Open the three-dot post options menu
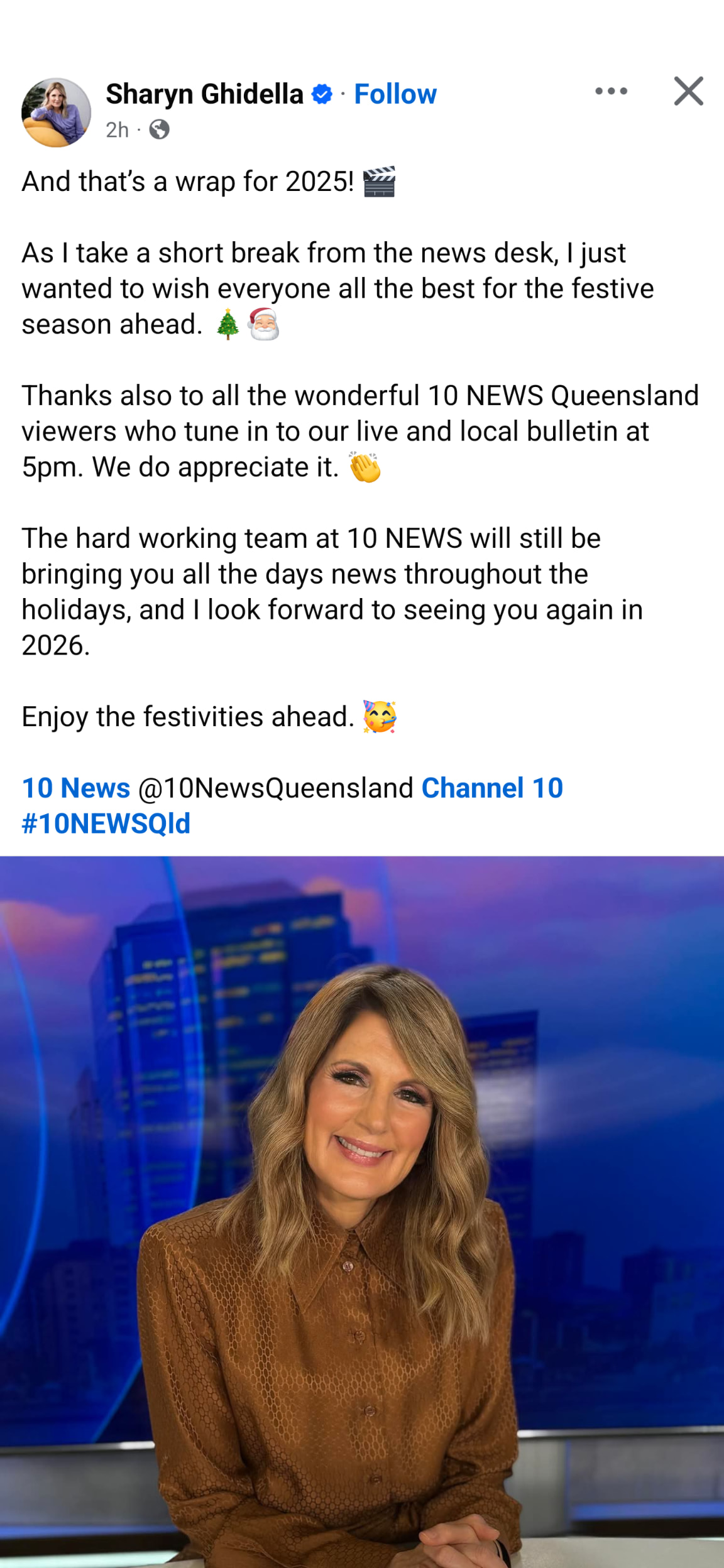724x1568 pixels. pyautogui.click(x=611, y=92)
